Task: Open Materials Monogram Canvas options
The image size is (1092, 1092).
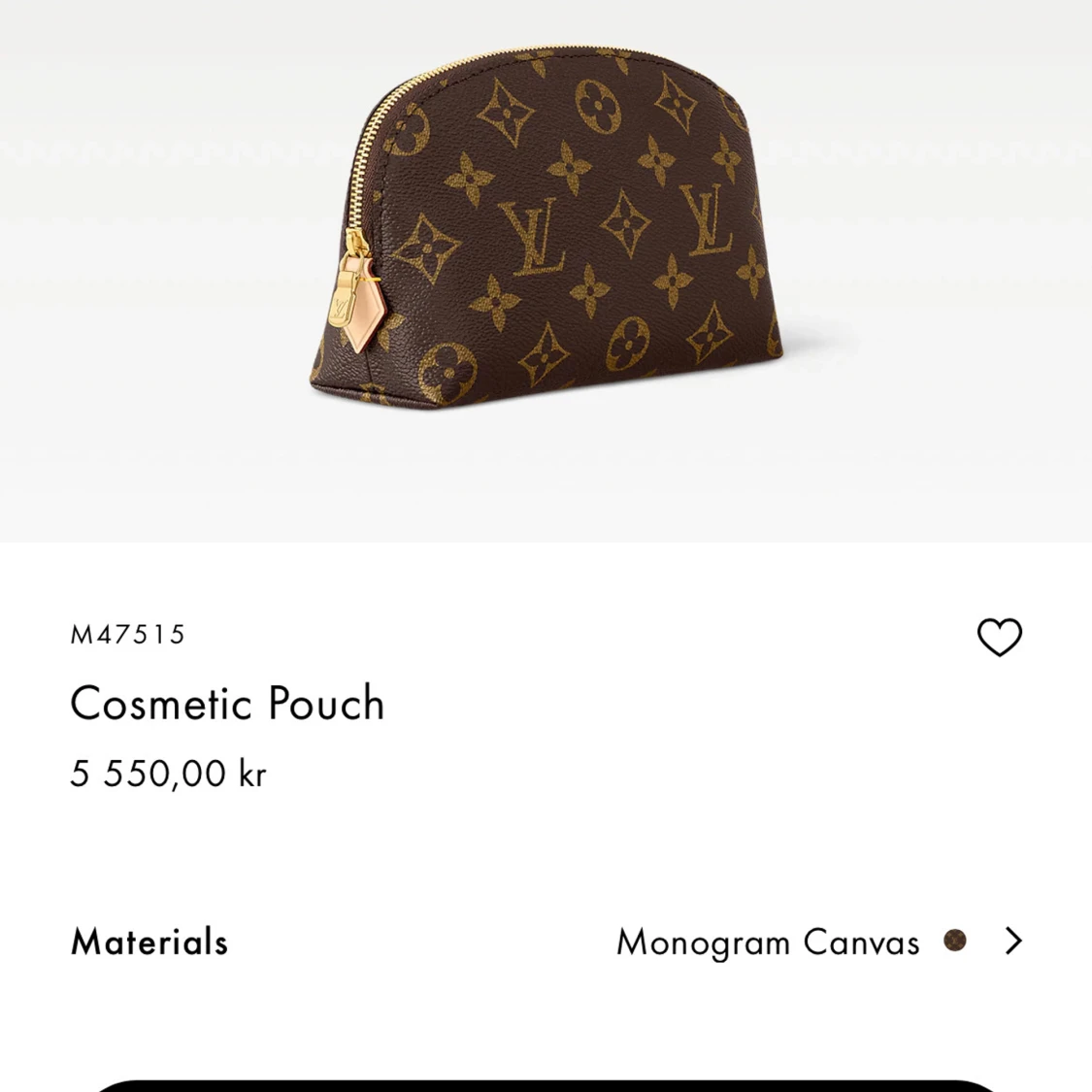Action: (1012, 941)
